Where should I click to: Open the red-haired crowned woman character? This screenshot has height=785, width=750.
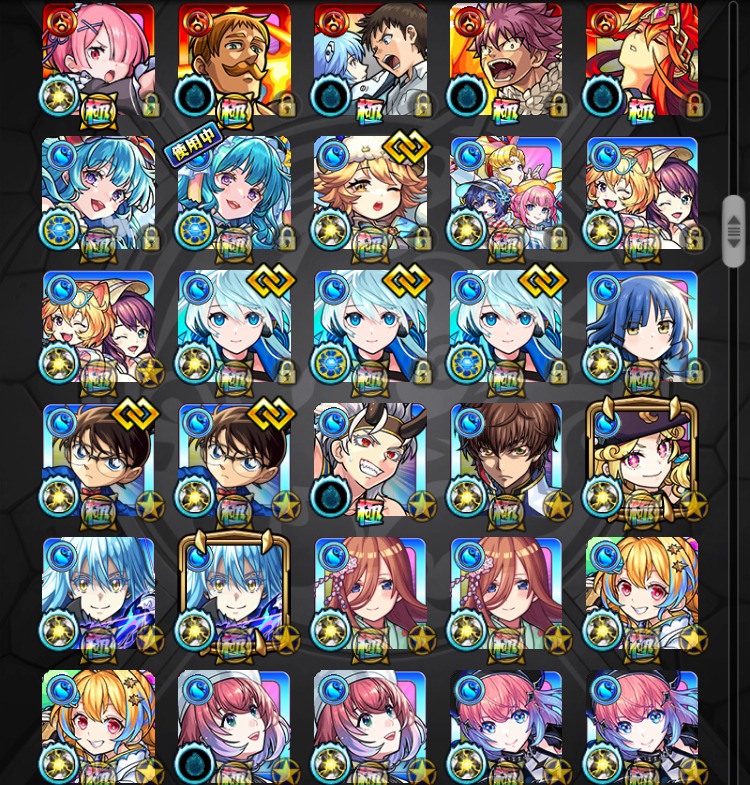pos(642,60)
